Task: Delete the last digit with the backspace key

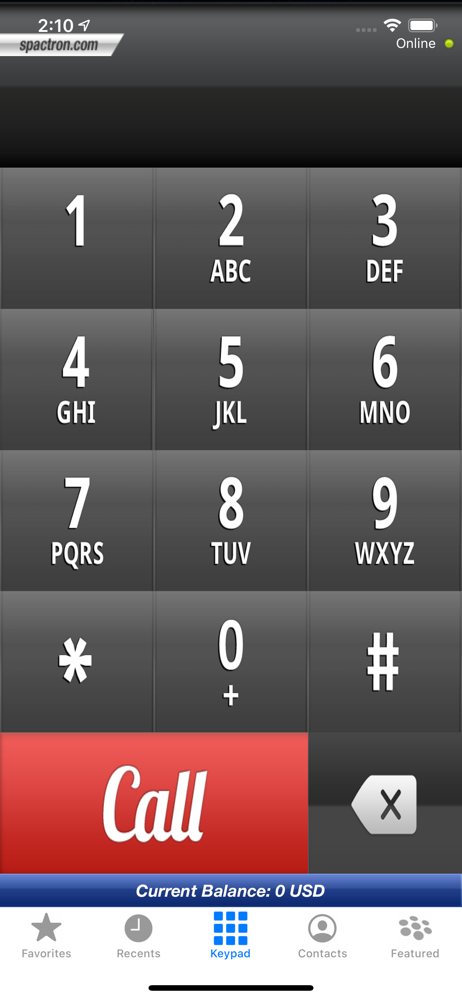Action: coord(385,803)
